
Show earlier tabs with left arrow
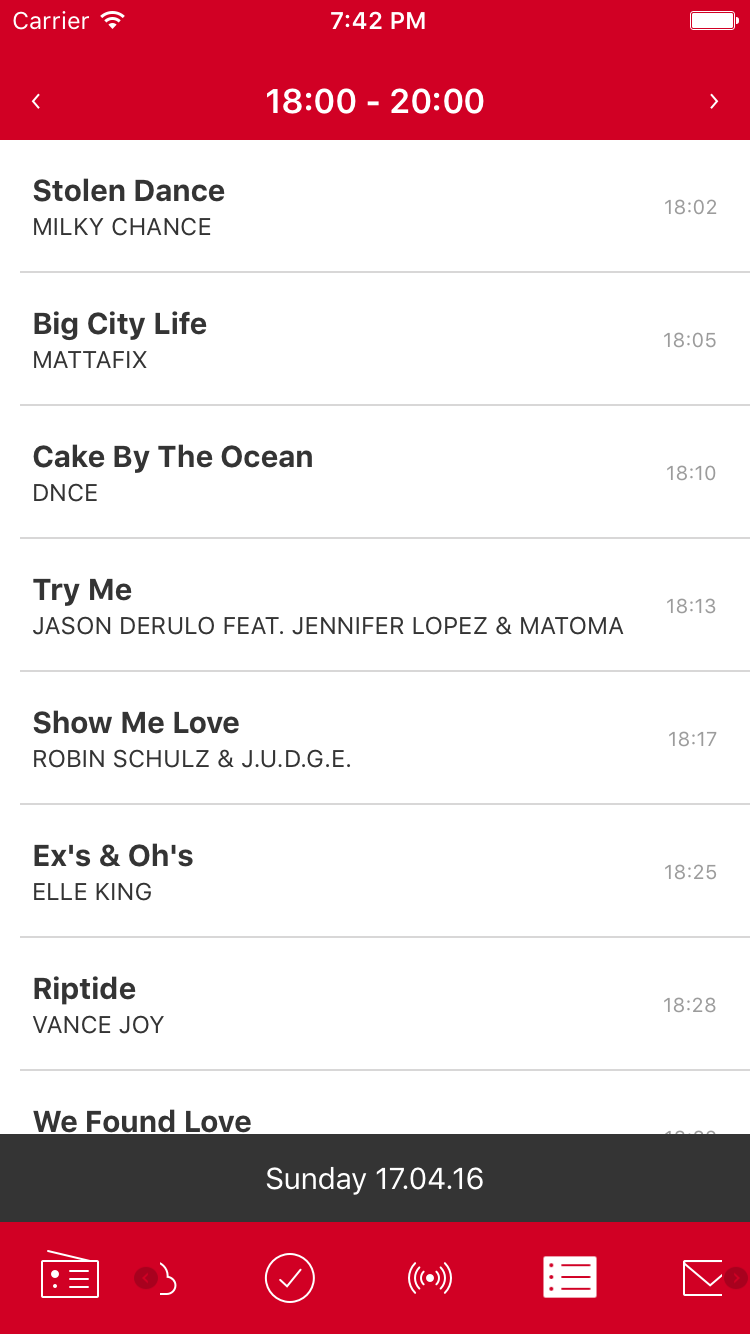point(146,1277)
